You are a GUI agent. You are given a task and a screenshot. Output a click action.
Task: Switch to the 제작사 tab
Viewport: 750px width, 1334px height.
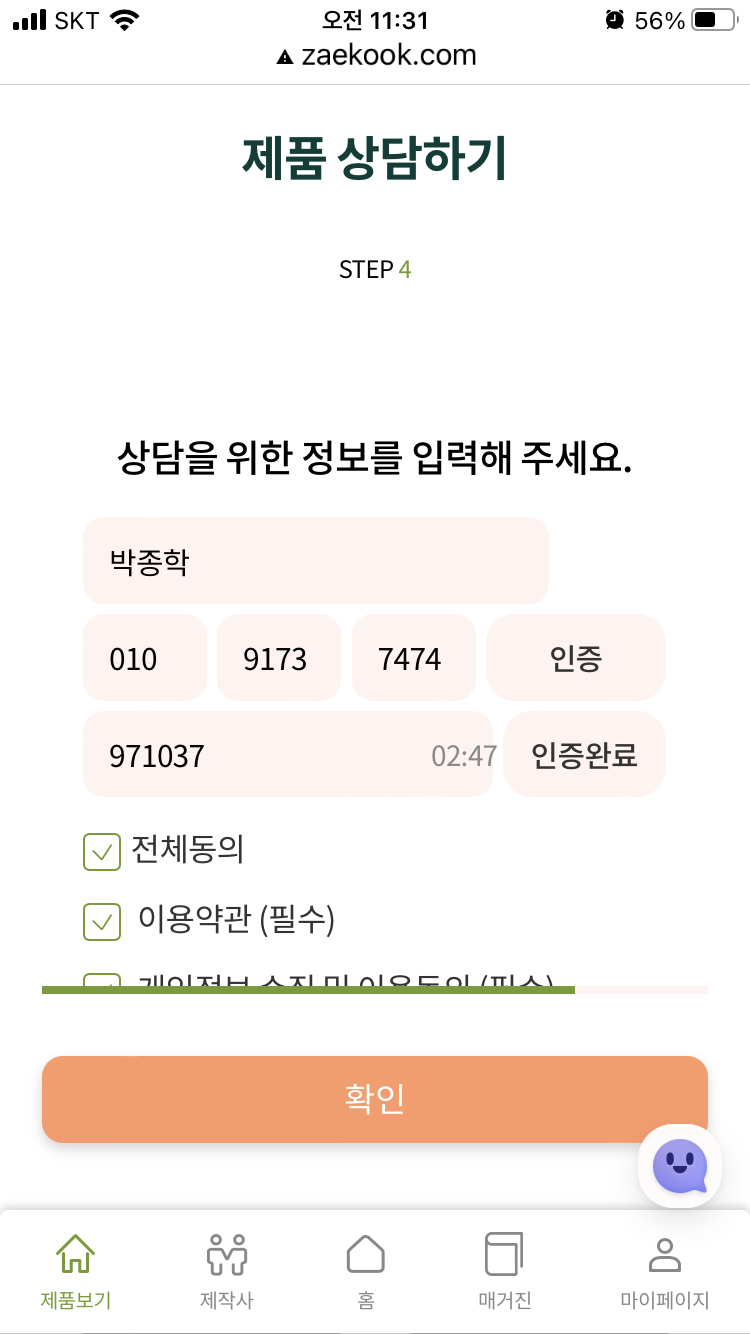(227, 1272)
